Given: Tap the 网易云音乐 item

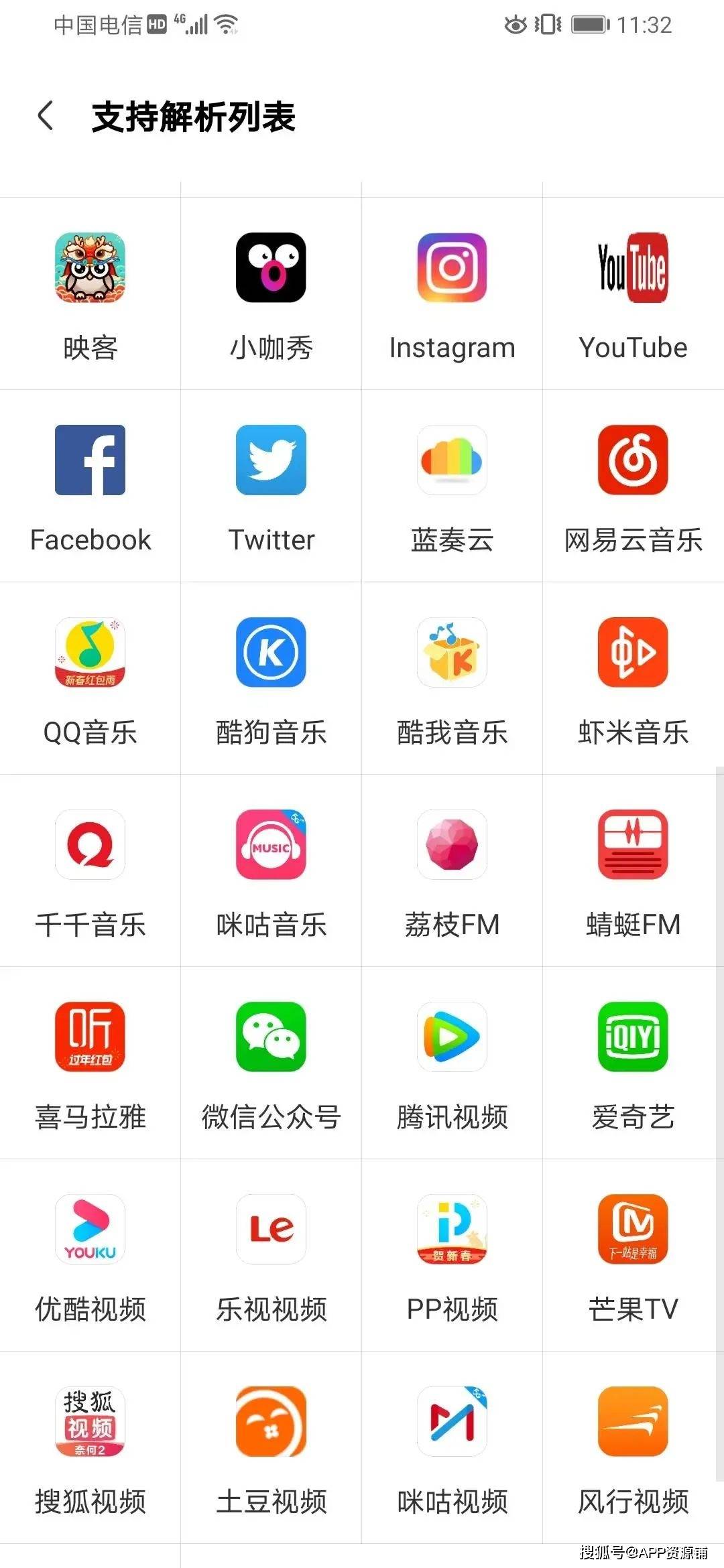Looking at the screenshot, I should tap(633, 486).
